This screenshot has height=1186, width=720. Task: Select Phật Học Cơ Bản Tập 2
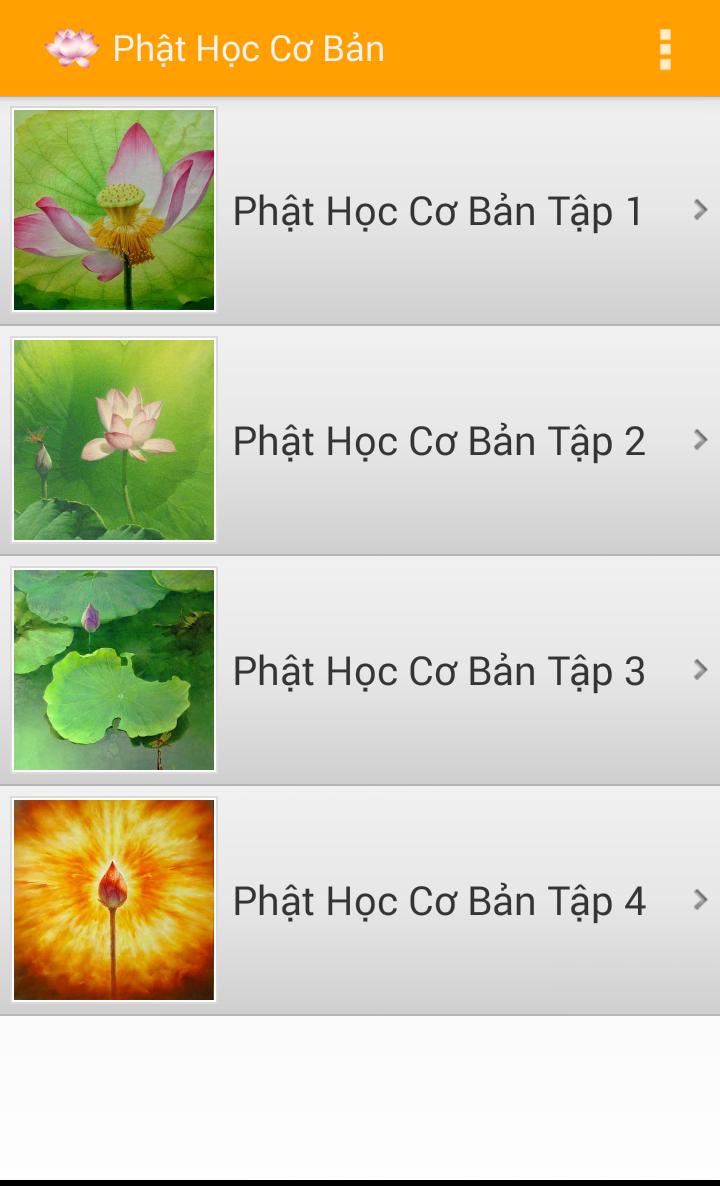click(438, 441)
